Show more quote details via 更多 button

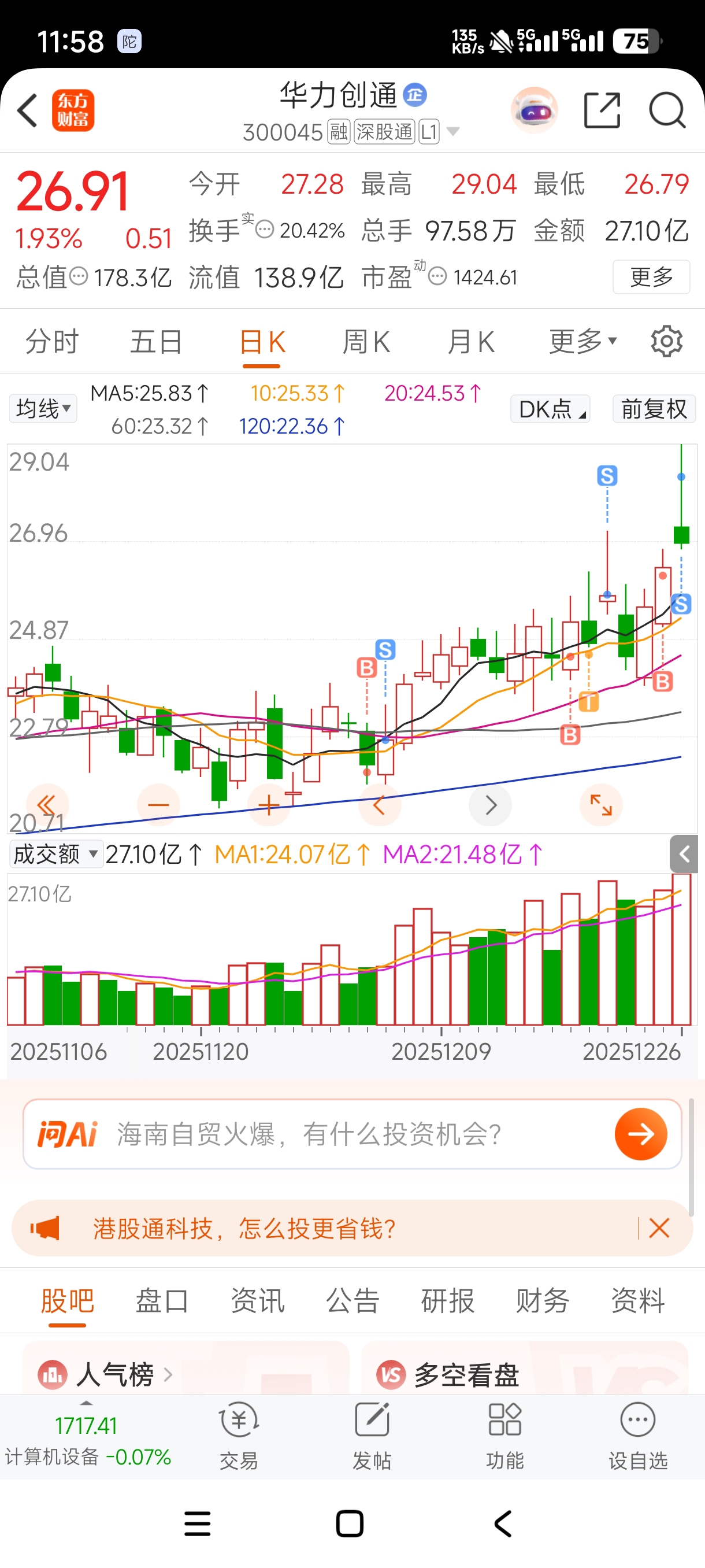(x=651, y=277)
